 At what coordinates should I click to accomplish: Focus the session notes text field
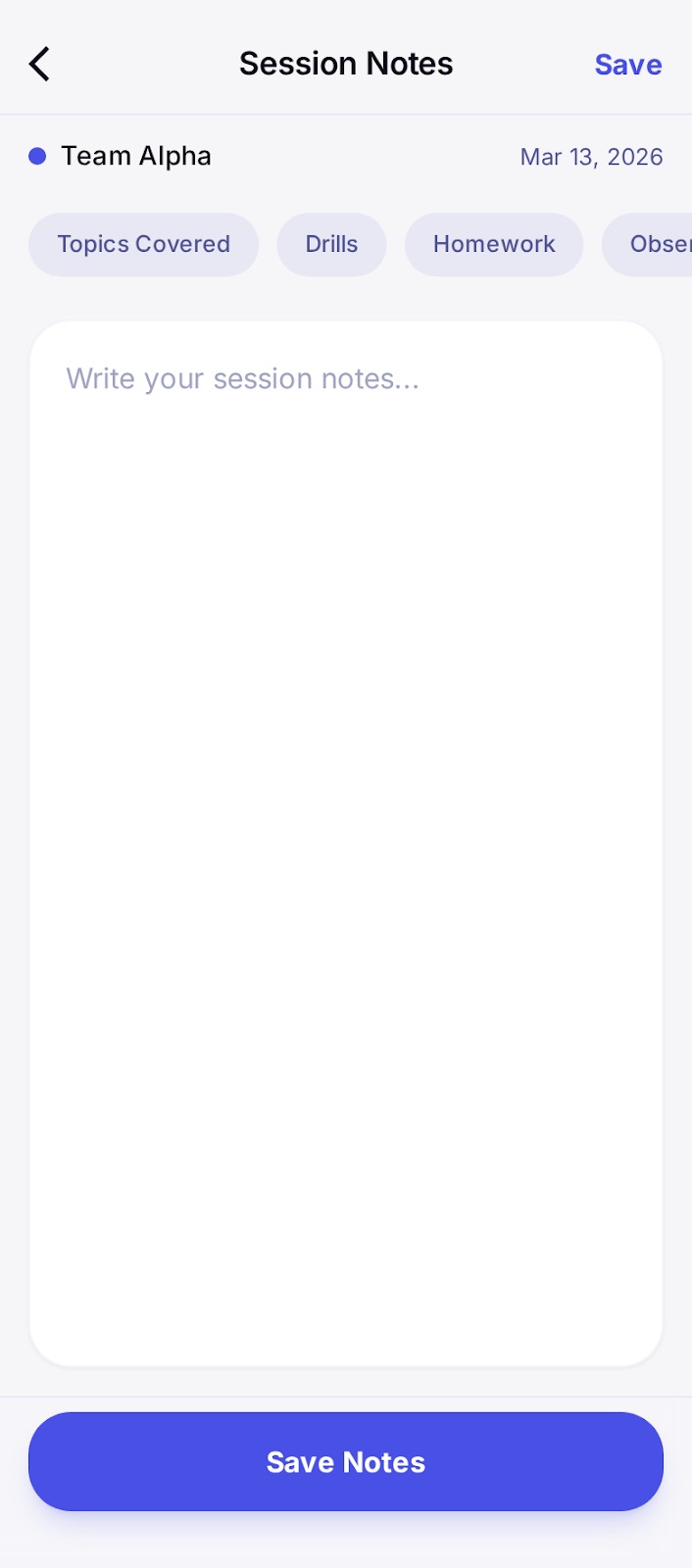click(x=346, y=843)
